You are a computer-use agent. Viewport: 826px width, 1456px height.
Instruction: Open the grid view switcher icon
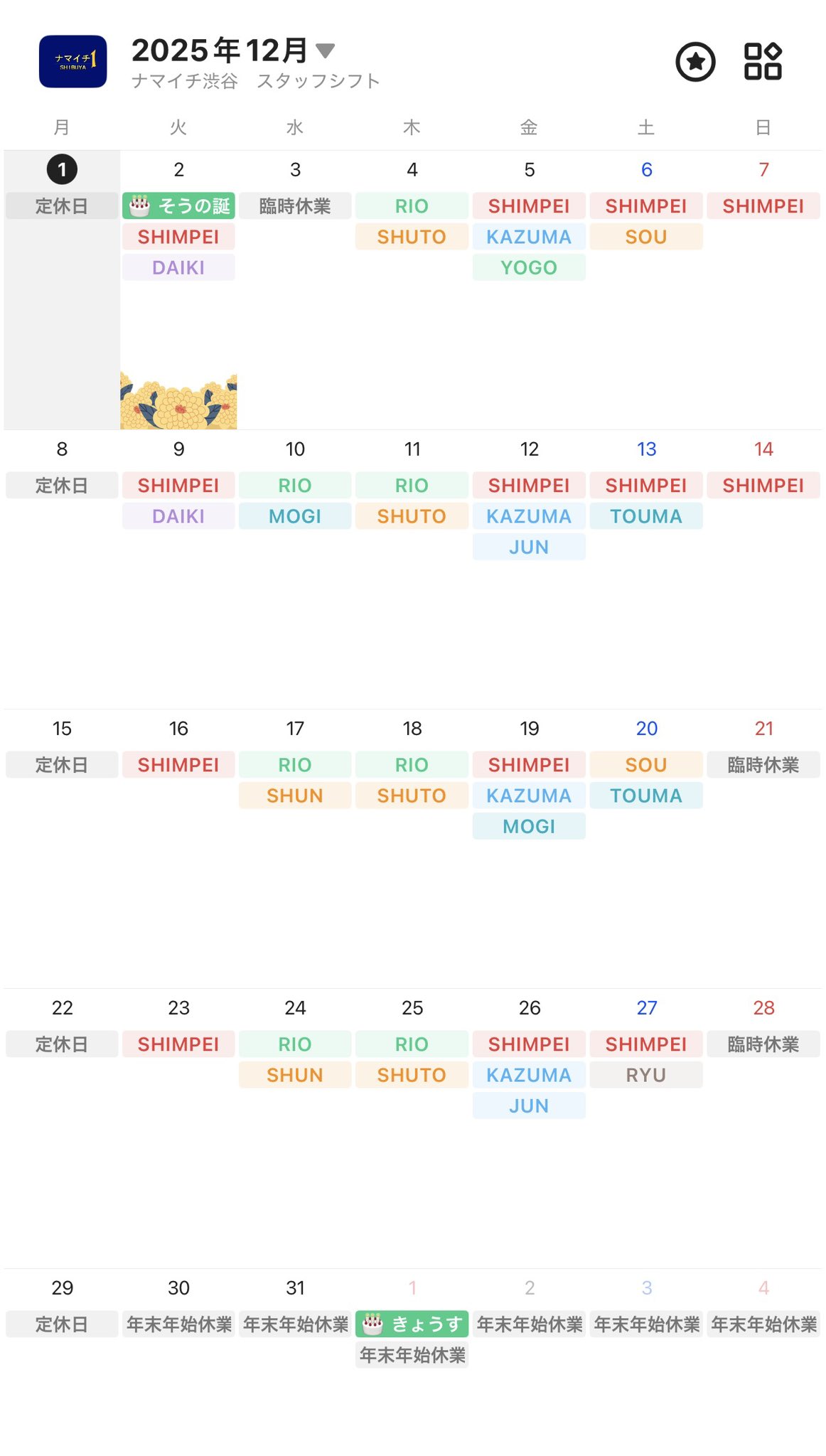click(x=762, y=62)
